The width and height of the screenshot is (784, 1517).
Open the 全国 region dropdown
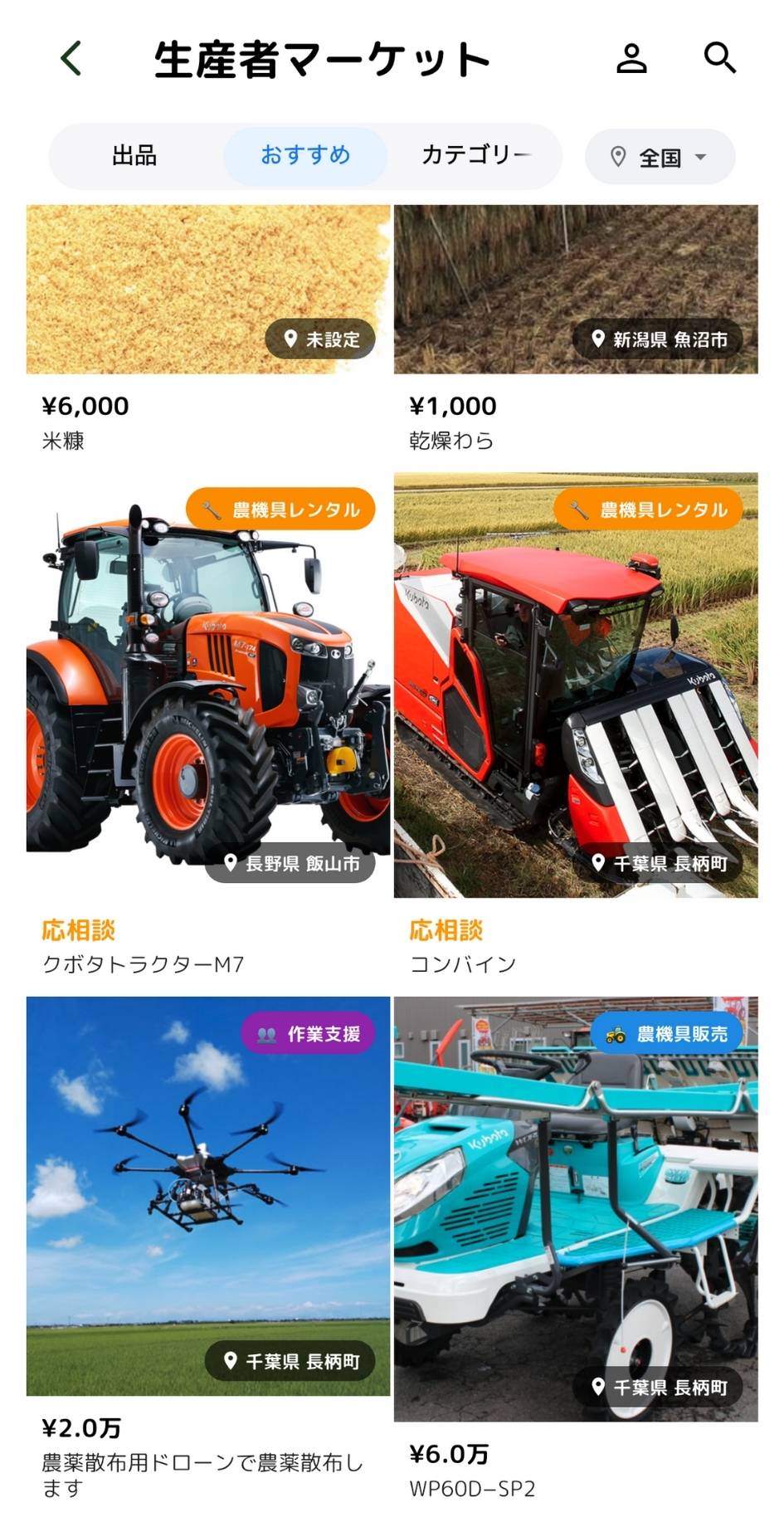click(x=660, y=156)
